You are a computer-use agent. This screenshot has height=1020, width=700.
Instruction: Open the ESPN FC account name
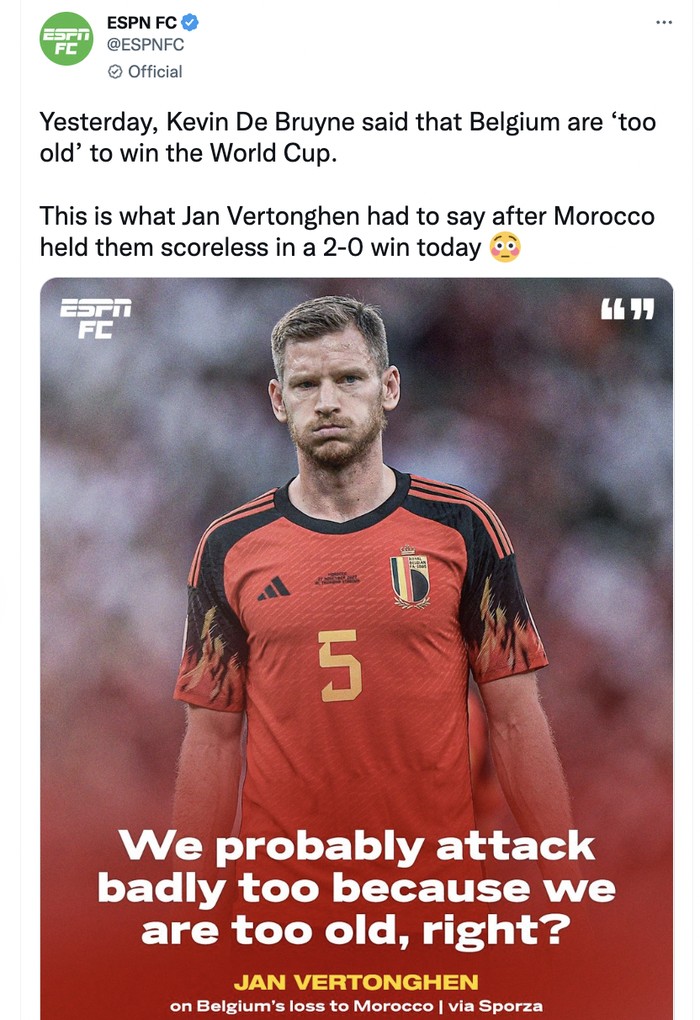(141, 21)
